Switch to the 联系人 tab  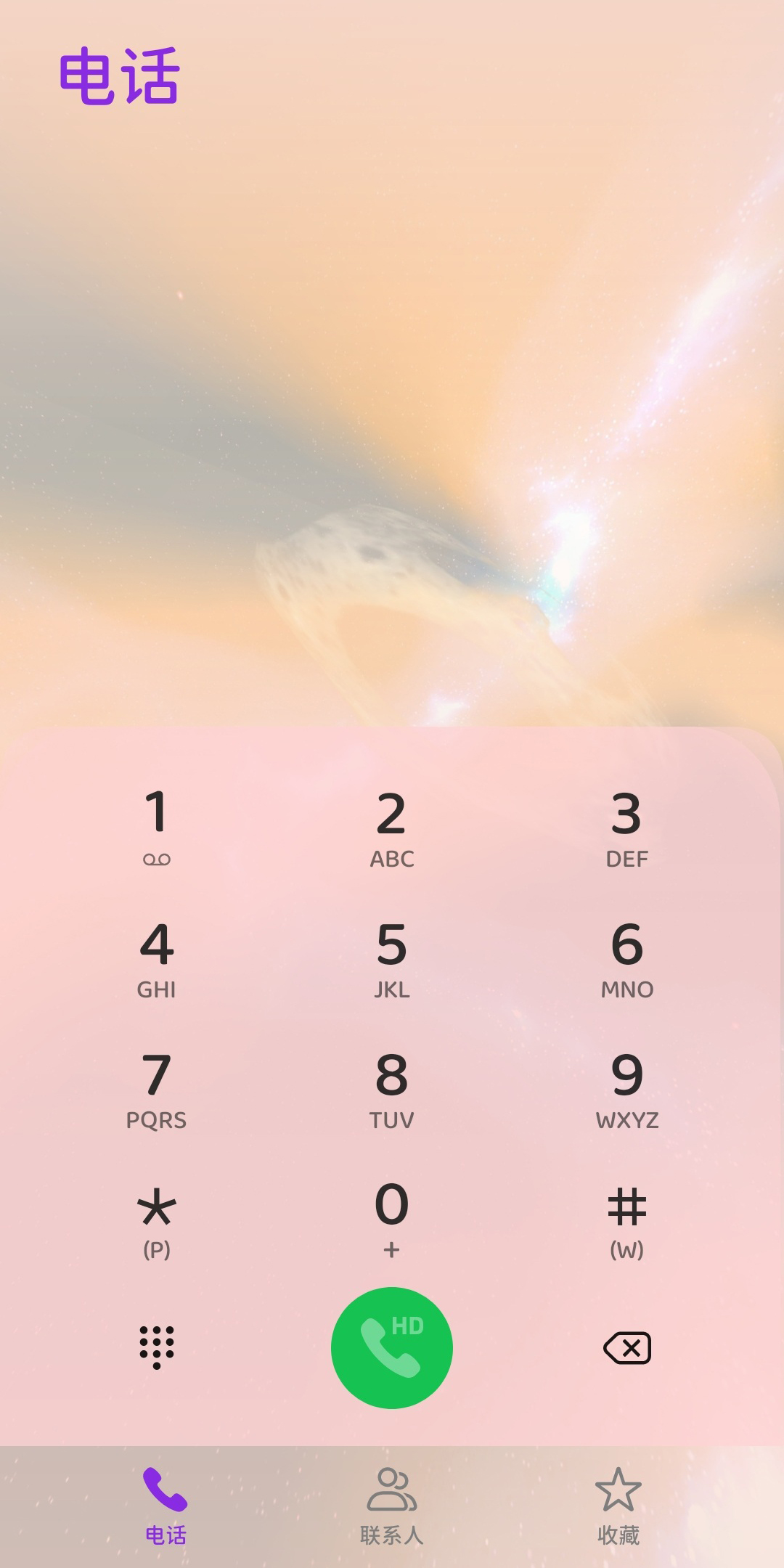click(x=391, y=1506)
